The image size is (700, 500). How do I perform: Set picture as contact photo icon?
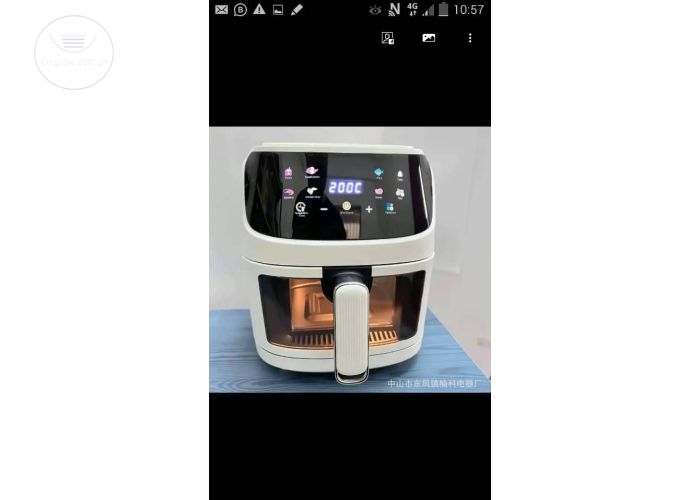[388, 38]
